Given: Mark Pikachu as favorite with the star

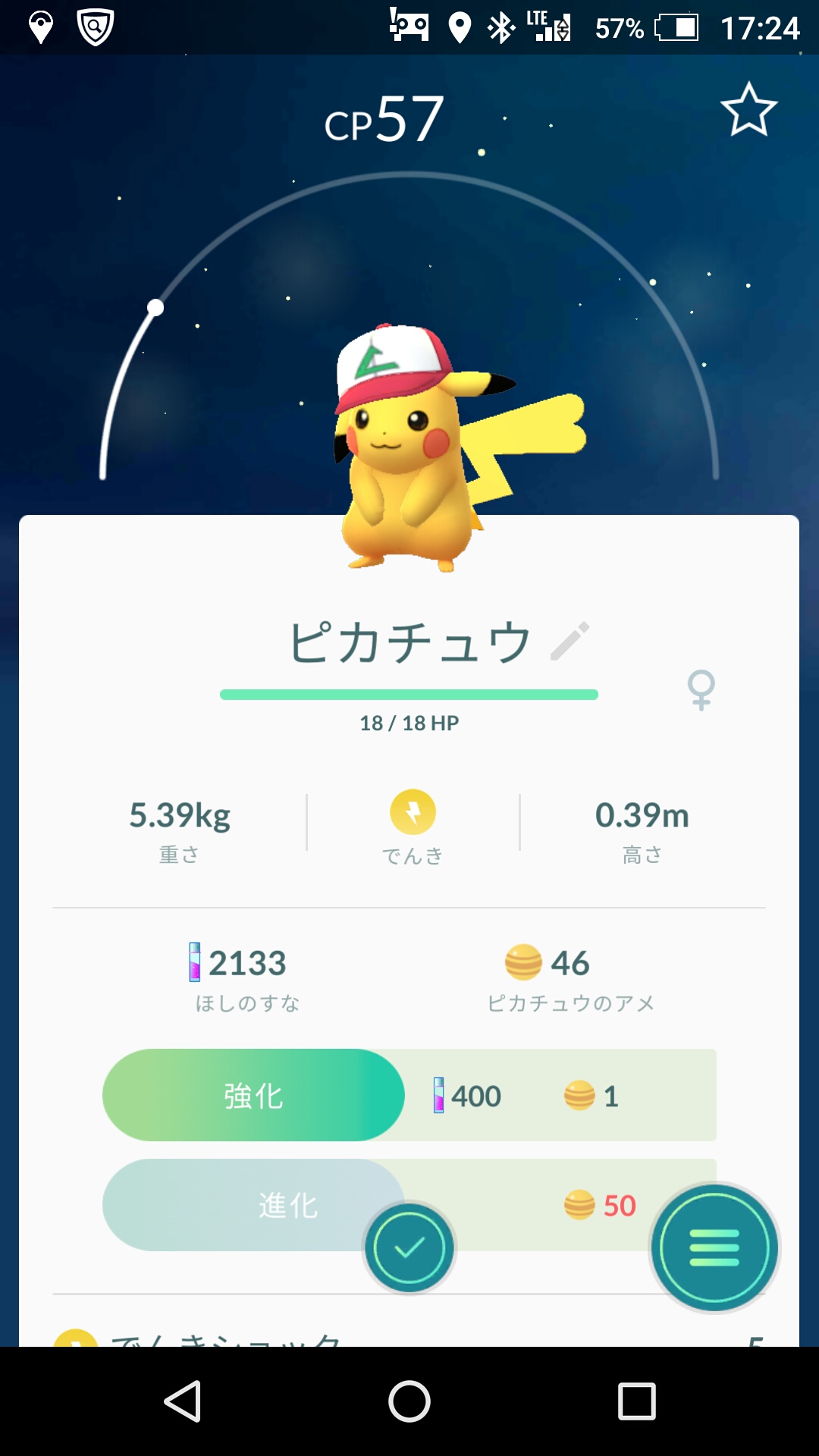Looking at the screenshot, I should pos(748,111).
